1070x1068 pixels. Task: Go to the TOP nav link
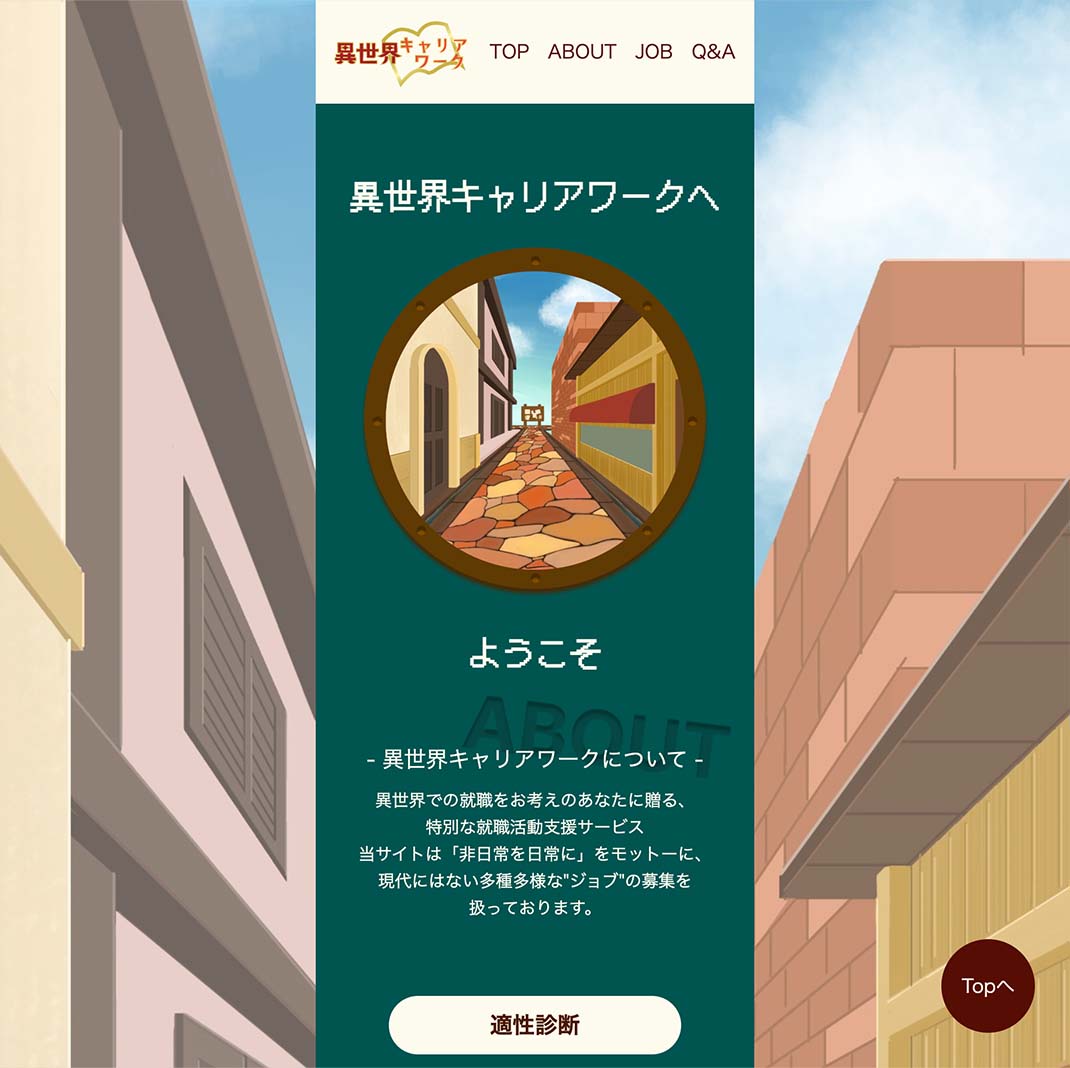click(509, 52)
